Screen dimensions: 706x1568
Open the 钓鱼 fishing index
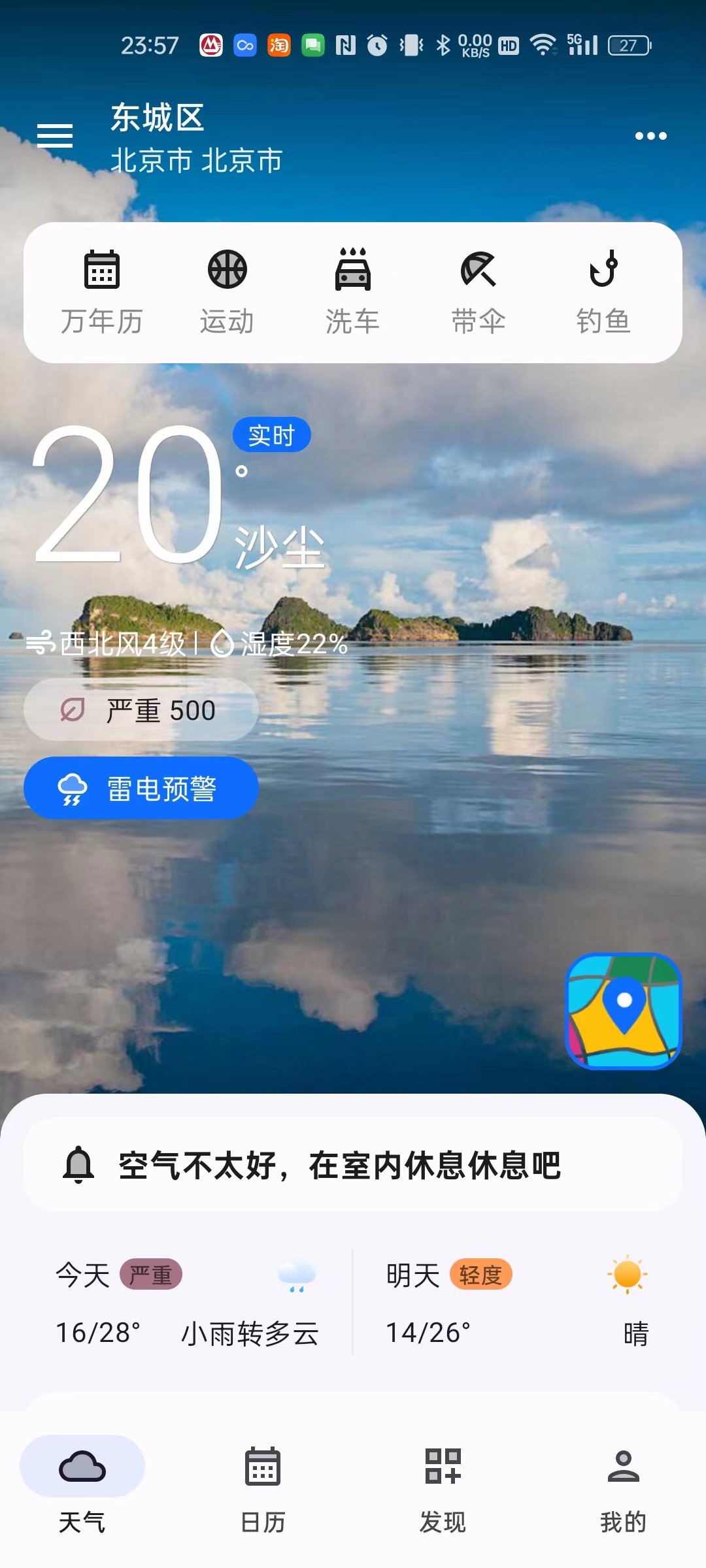pyautogui.click(x=603, y=292)
